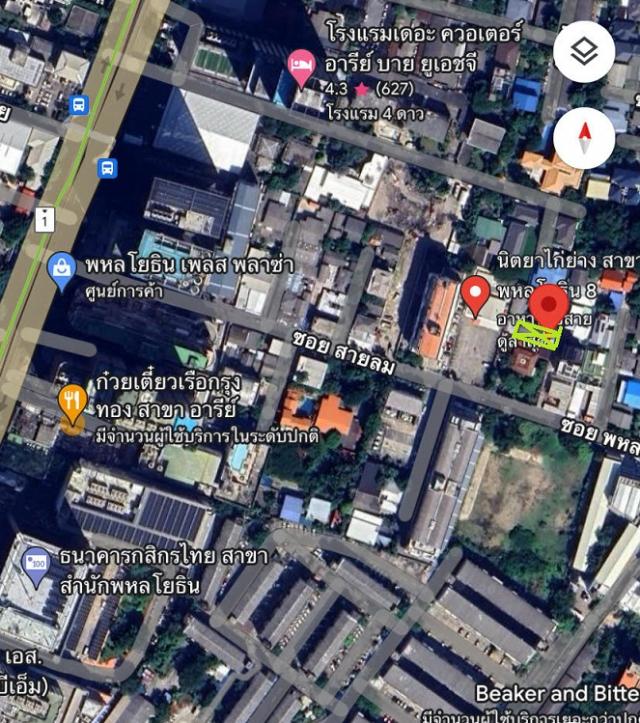This screenshot has width=640, height=723.
Task: Select the พหล โยธิน เพลส พลาซ่า shopping pin
Action: [62, 269]
